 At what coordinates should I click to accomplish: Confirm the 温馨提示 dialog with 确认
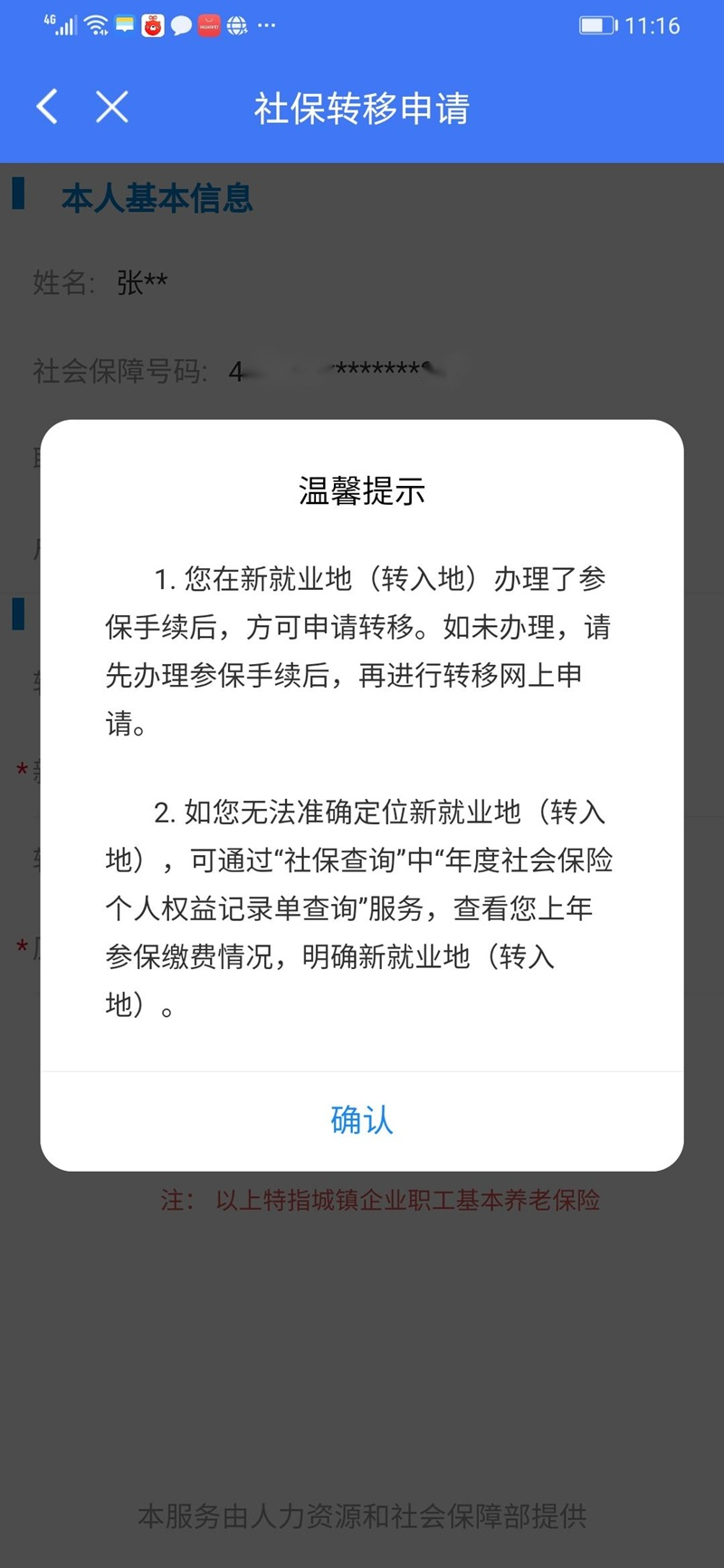click(x=362, y=1120)
